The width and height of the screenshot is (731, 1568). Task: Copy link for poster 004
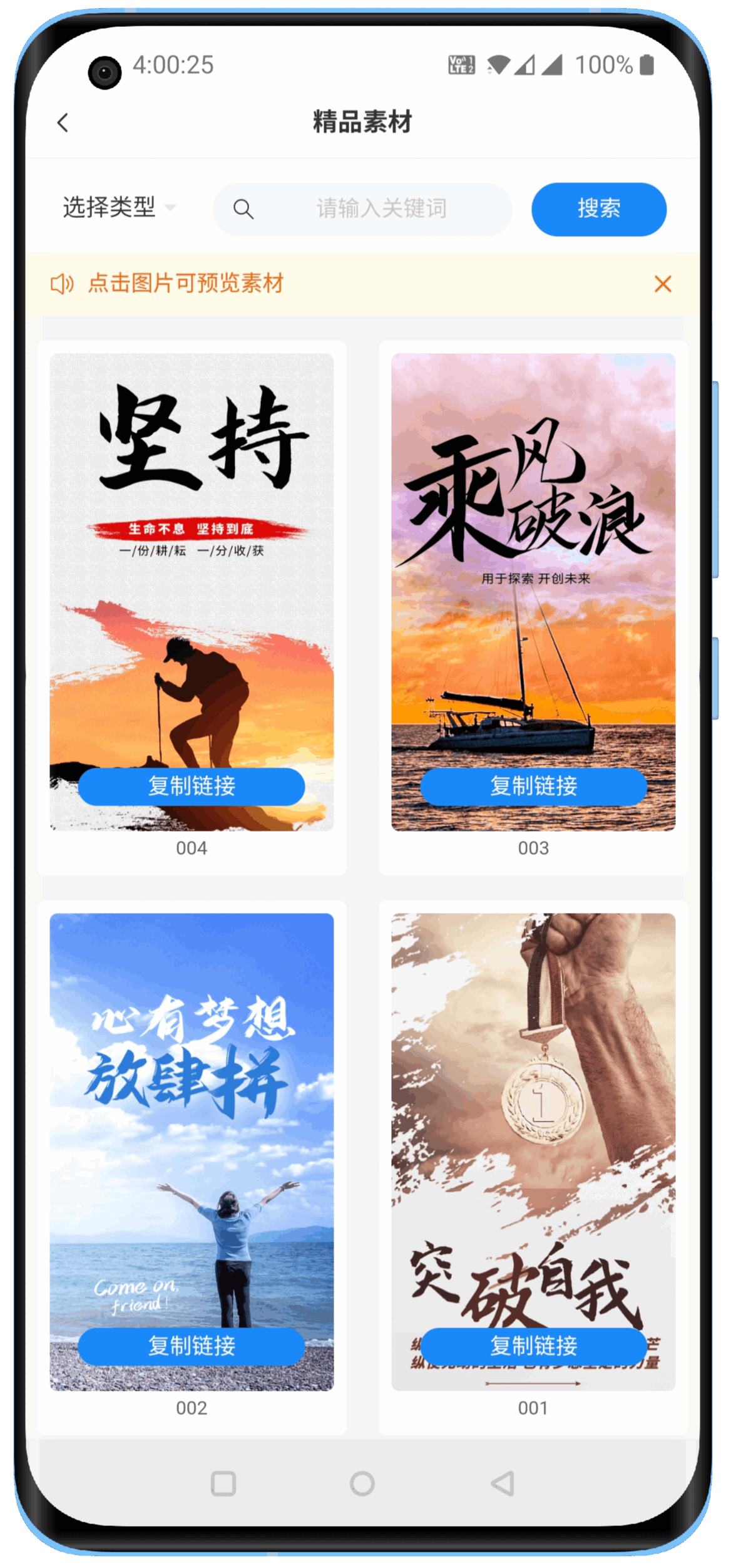(192, 787)
